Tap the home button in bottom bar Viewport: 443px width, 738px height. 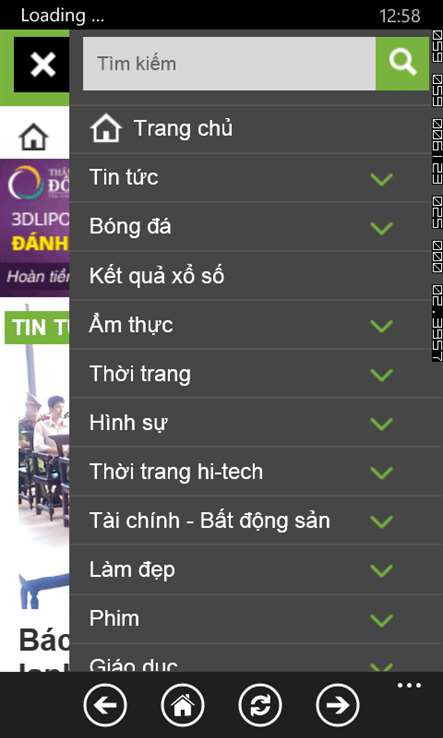183,705
